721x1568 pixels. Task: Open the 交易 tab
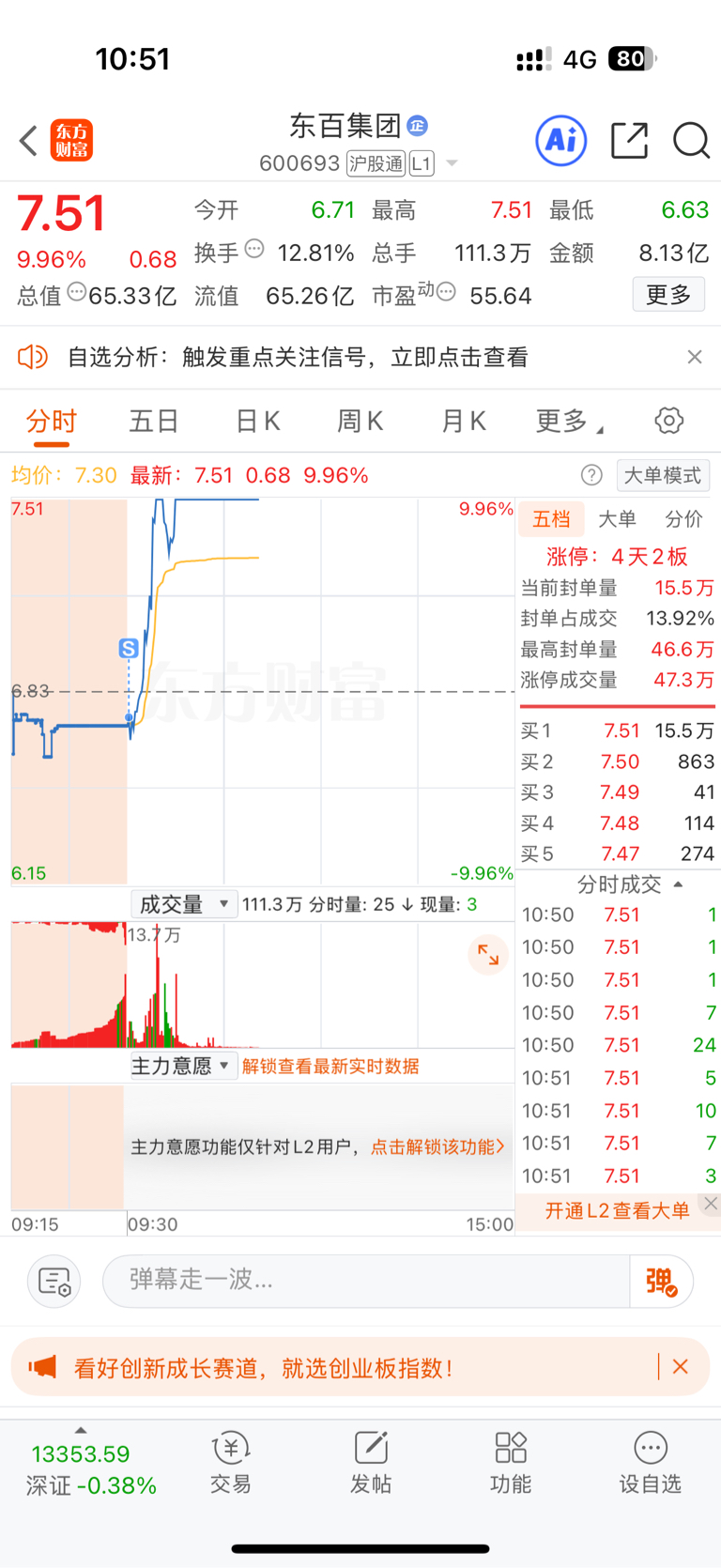pos(230,1463)
